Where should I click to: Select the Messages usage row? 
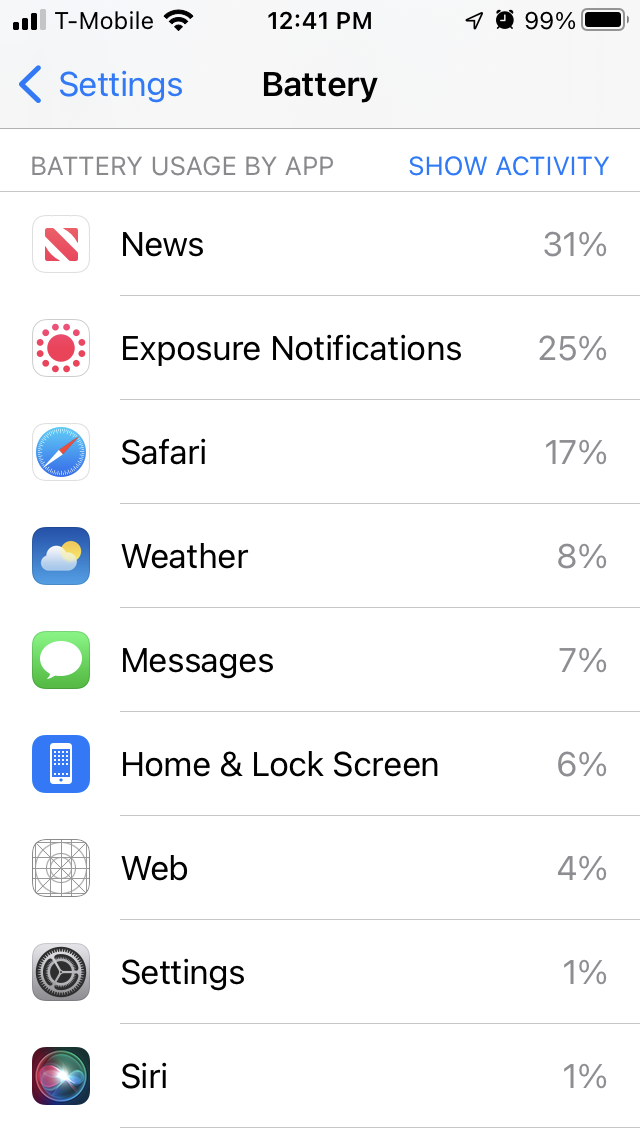pyautogui.click(x=320, y=660)
